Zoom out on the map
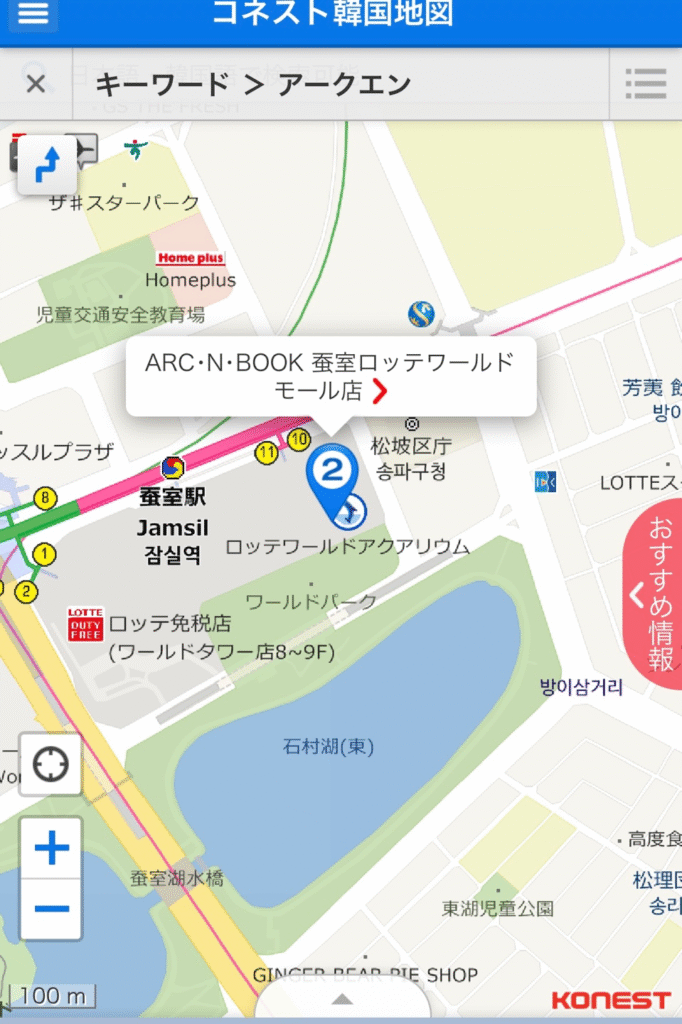 [51, 908]
